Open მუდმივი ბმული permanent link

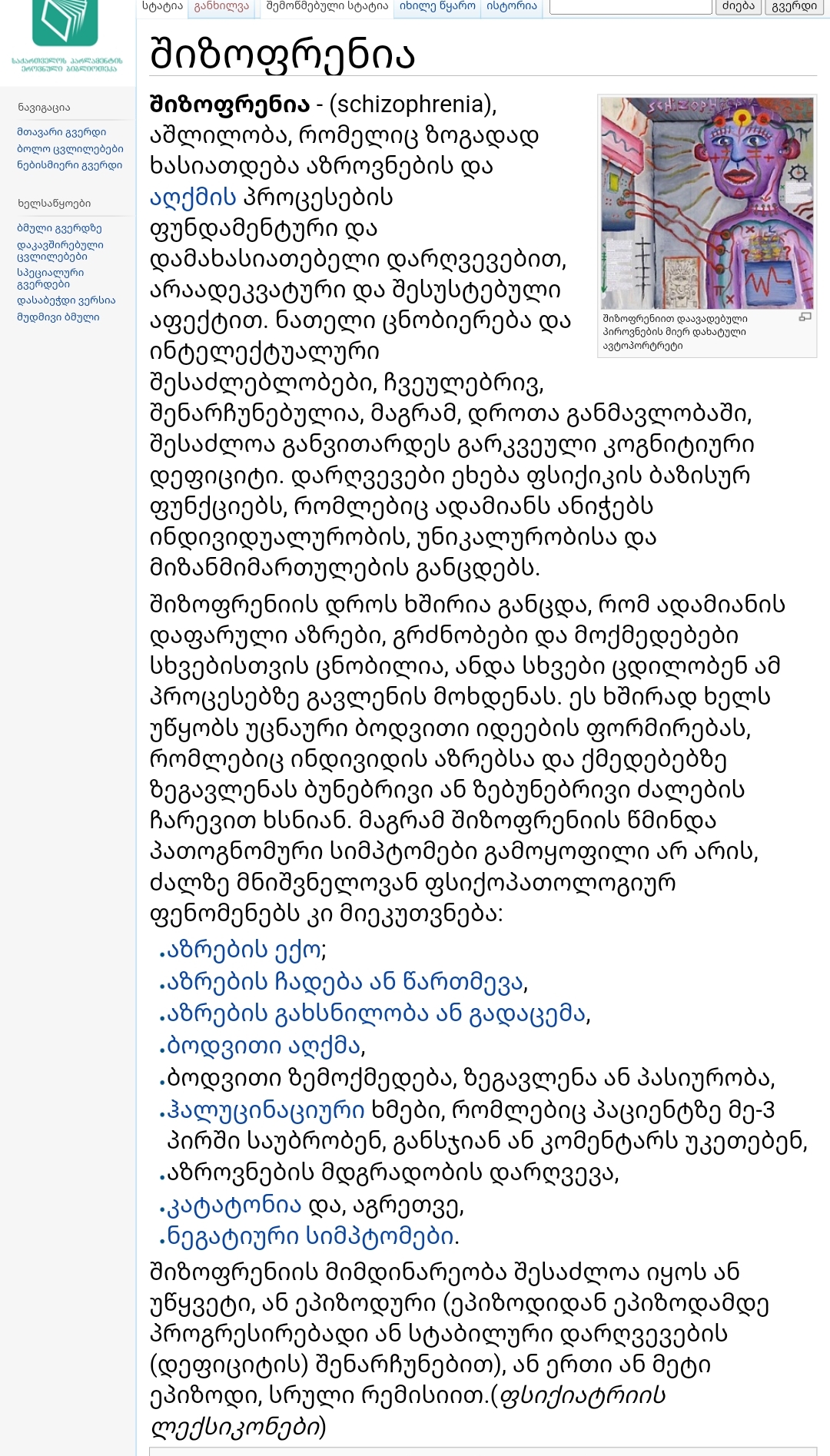[58, 317]
